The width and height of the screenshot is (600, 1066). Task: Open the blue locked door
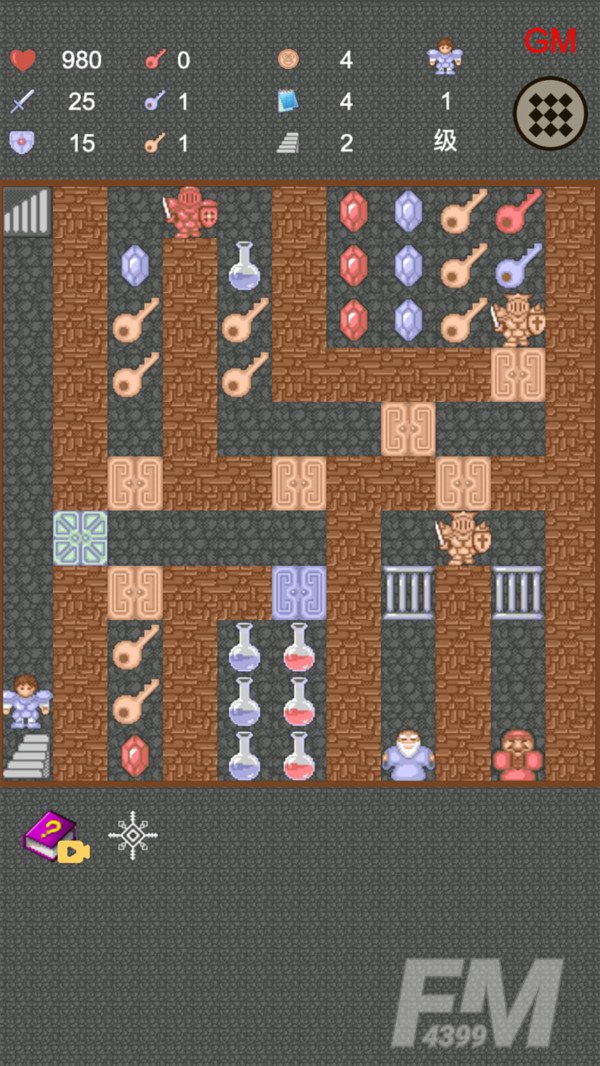pyautogui.click(x=299, y=592)
